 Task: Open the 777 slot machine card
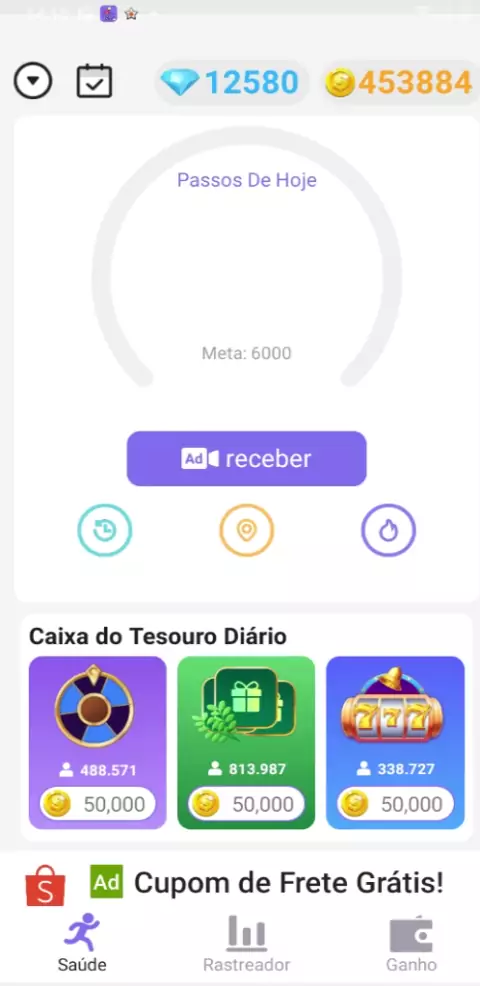395,743
